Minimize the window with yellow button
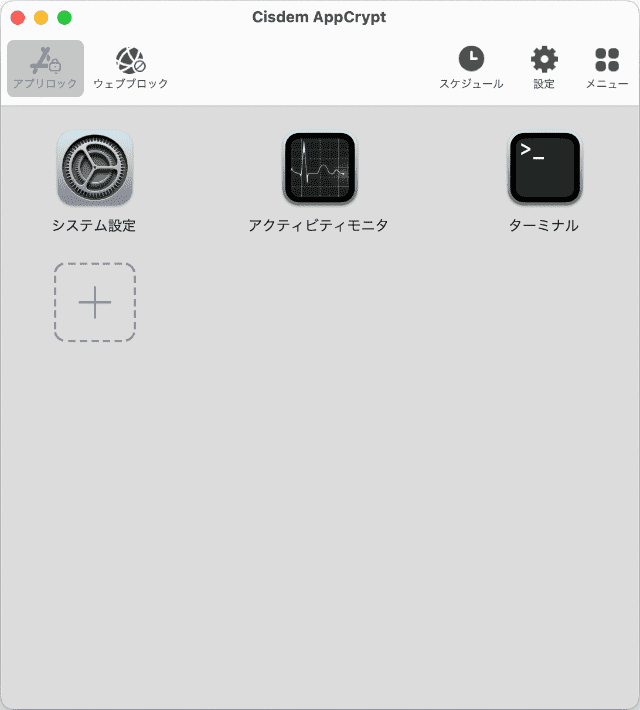This screenshot has width=640, height=710. 41,17
